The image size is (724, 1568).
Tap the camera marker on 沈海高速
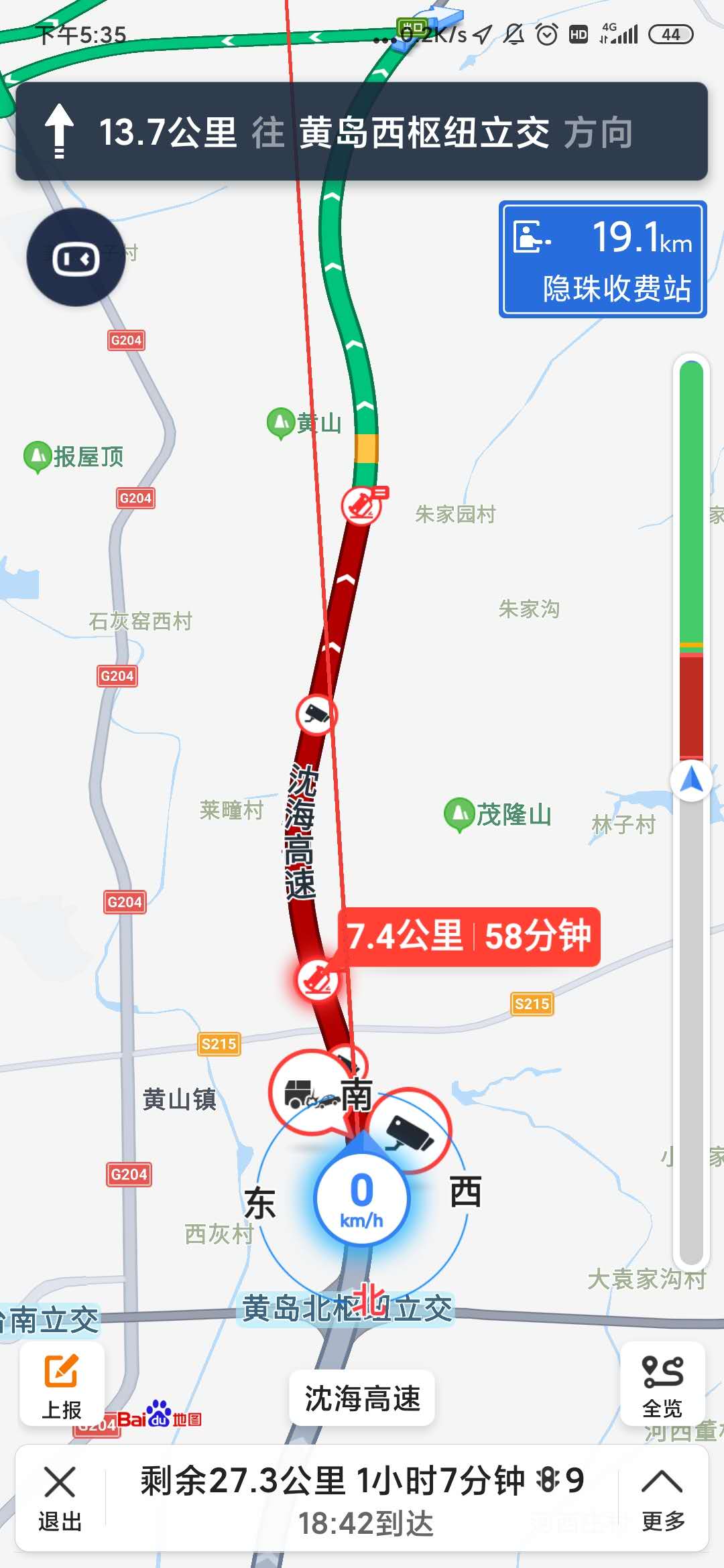point(316,715)
